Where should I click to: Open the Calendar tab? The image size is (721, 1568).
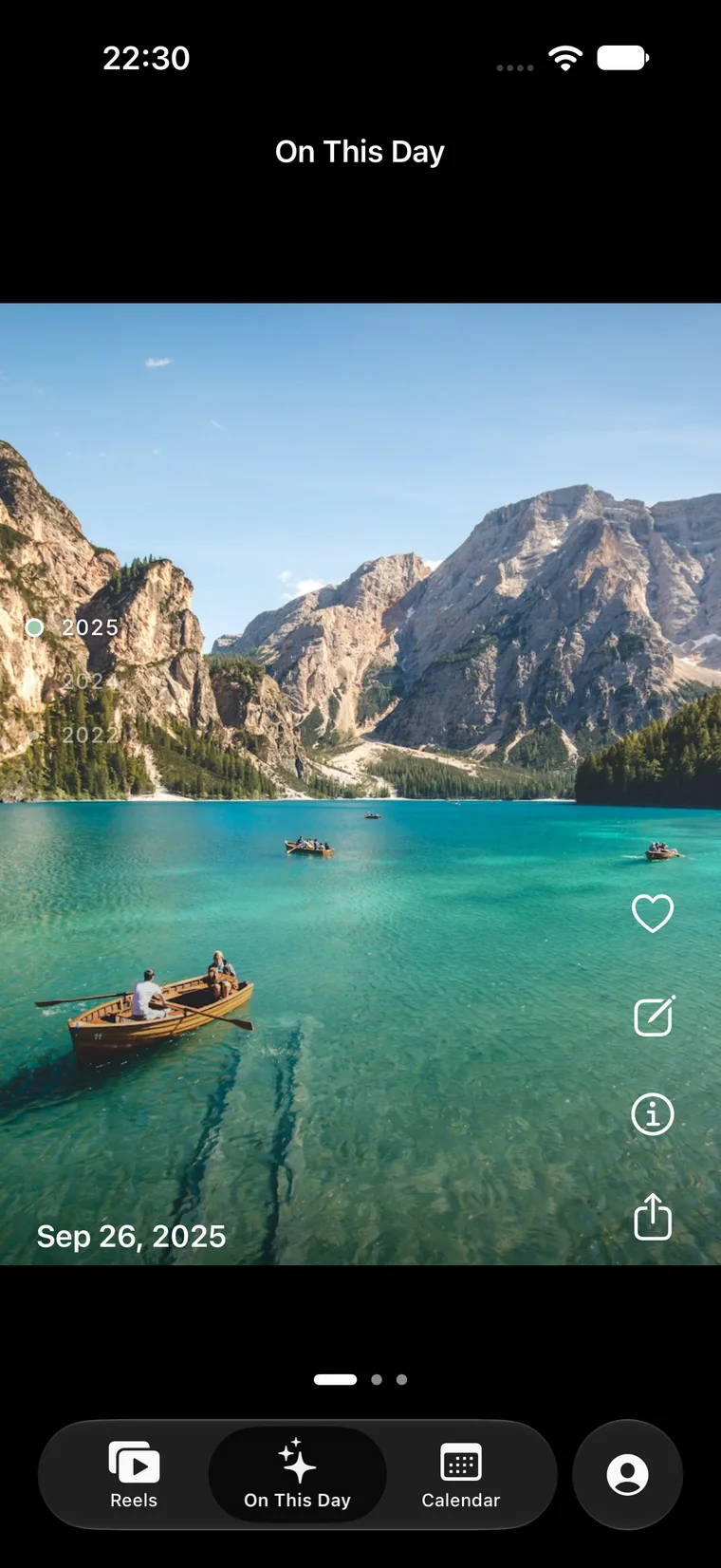(461, 1475)
